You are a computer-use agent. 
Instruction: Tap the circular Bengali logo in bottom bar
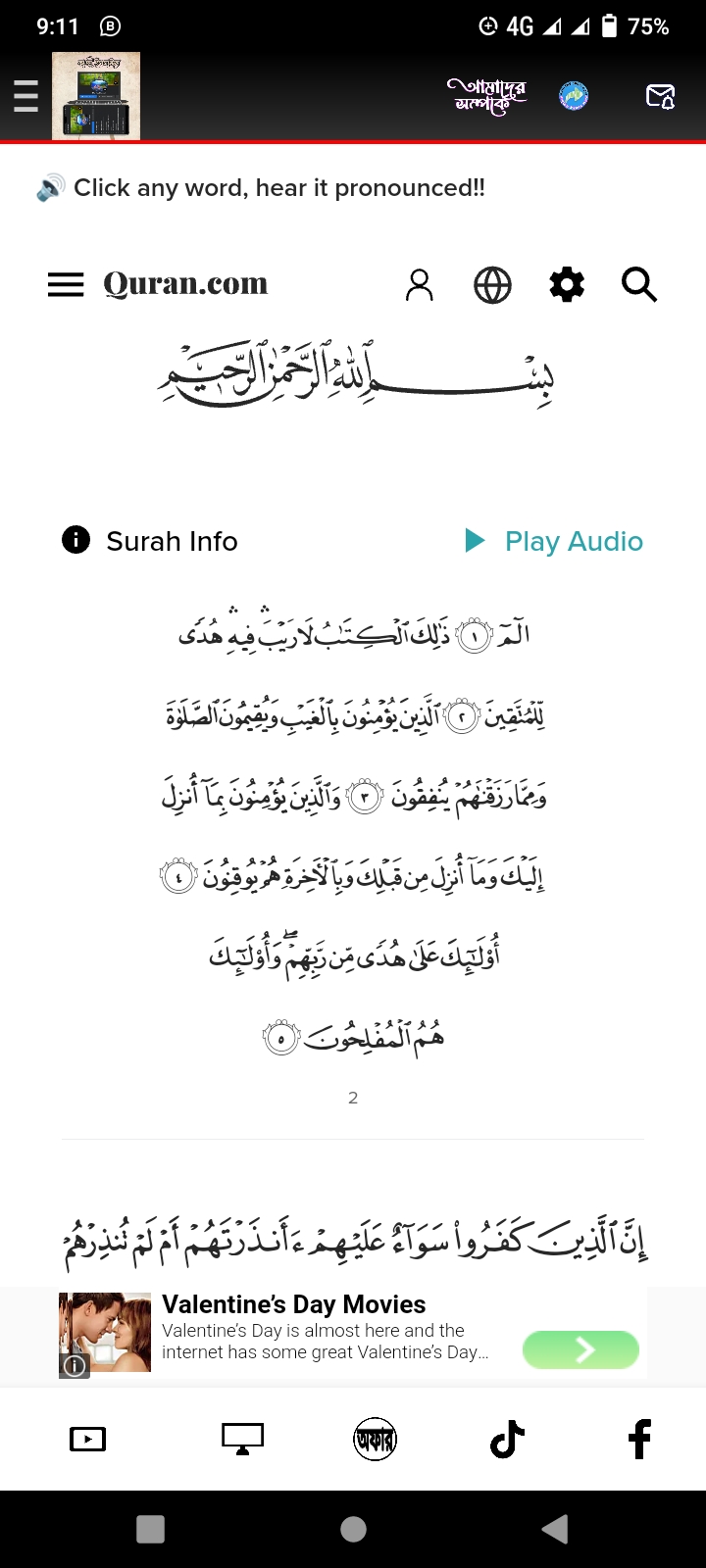(x=375, y=1439)
